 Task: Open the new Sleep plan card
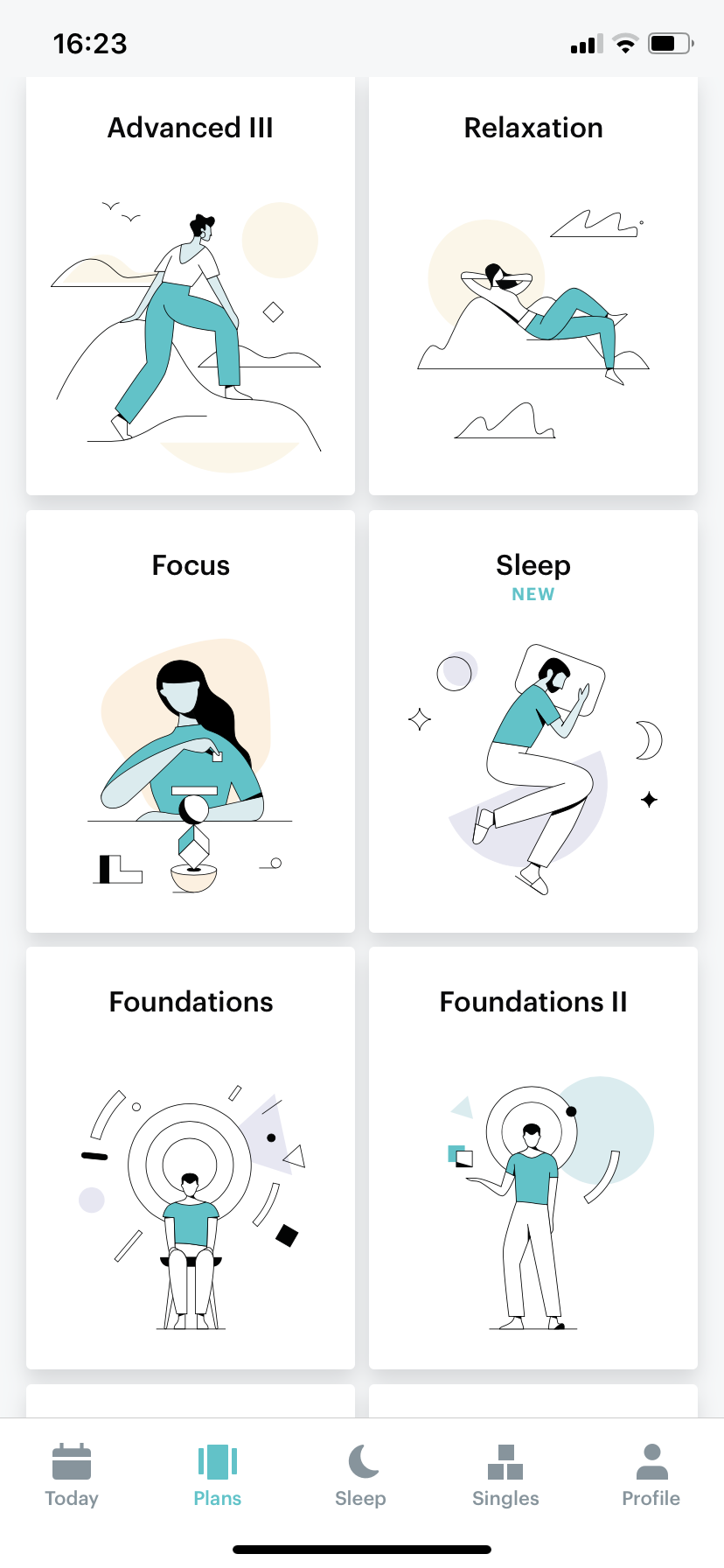533,722
